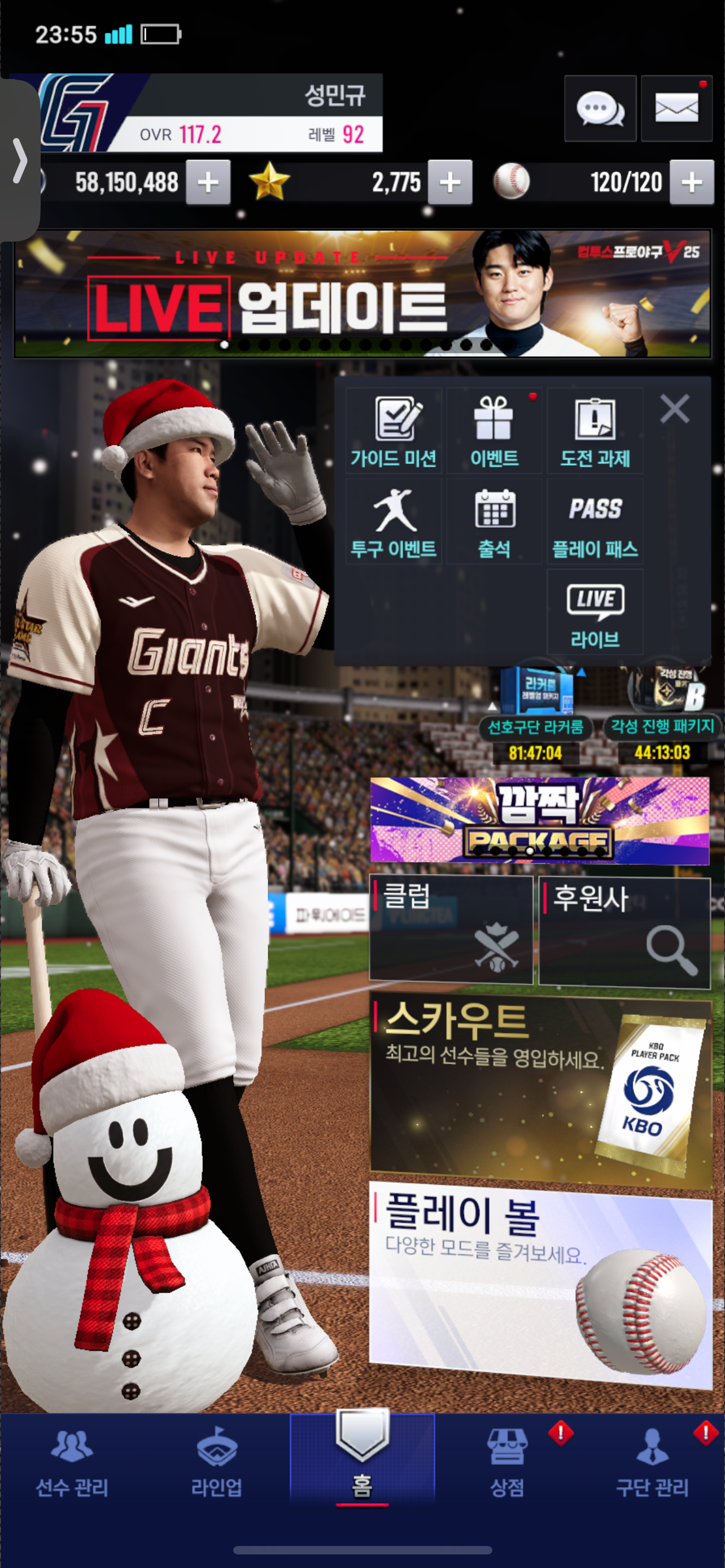Viewport: 725px width, 1568px height.
Task: Refill baseball energy with plus button
Action: coord(691,182)
